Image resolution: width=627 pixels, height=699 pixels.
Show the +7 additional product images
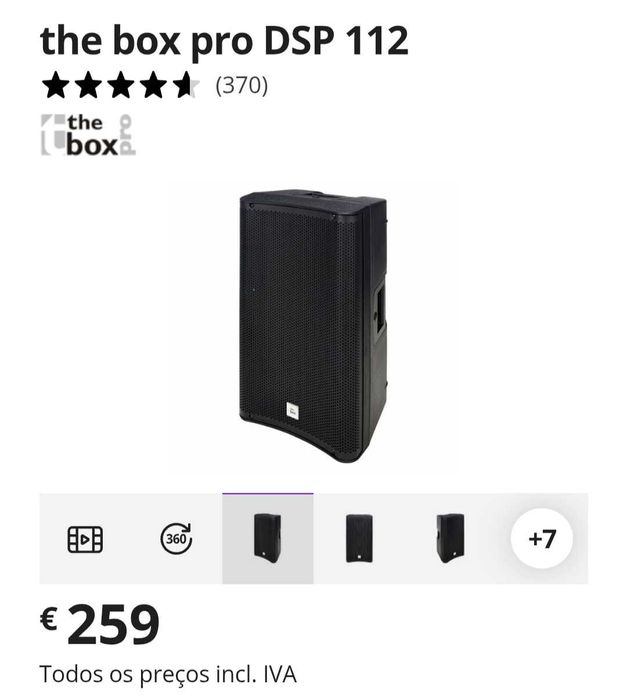click(x=541, y=539)
